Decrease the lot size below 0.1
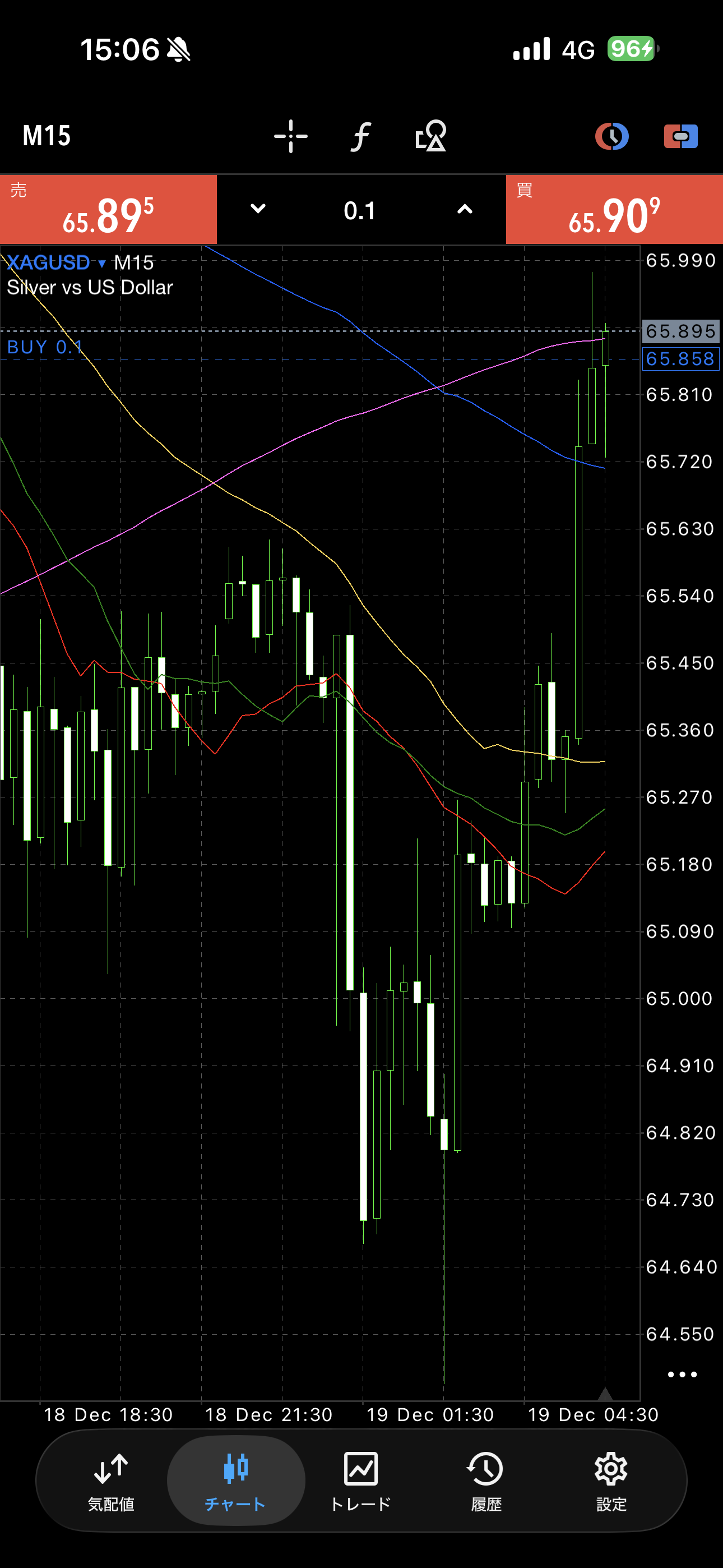723x1568 pixels. point(258,209)
